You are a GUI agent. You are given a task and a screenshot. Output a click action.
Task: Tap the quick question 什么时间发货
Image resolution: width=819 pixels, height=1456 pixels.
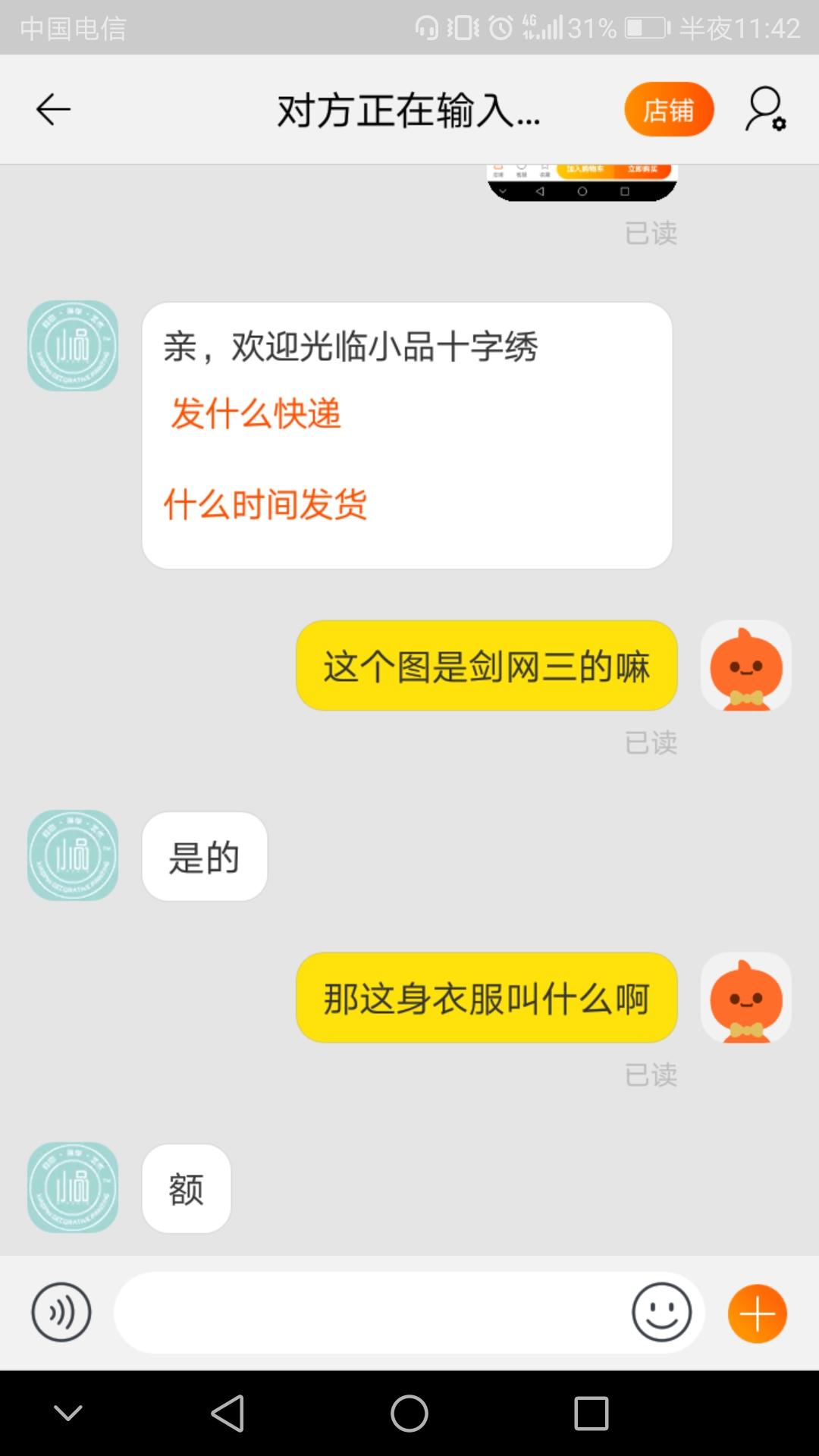point(265,504)
